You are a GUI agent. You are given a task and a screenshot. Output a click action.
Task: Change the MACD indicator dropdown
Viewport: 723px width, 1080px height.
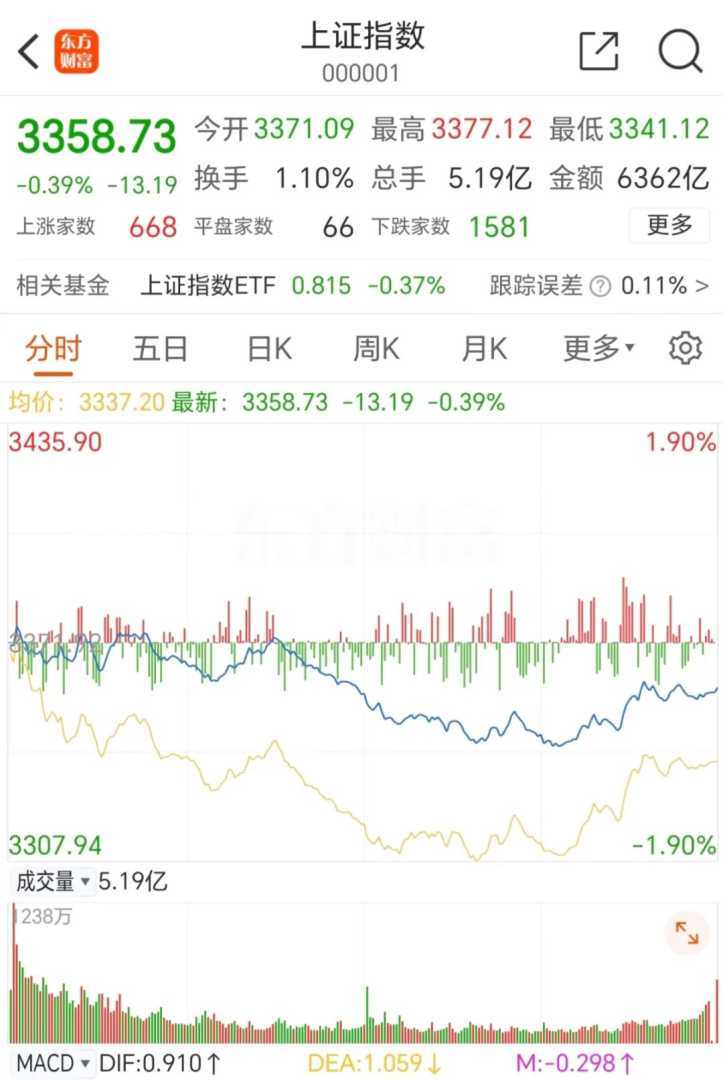coord(53,1062)
